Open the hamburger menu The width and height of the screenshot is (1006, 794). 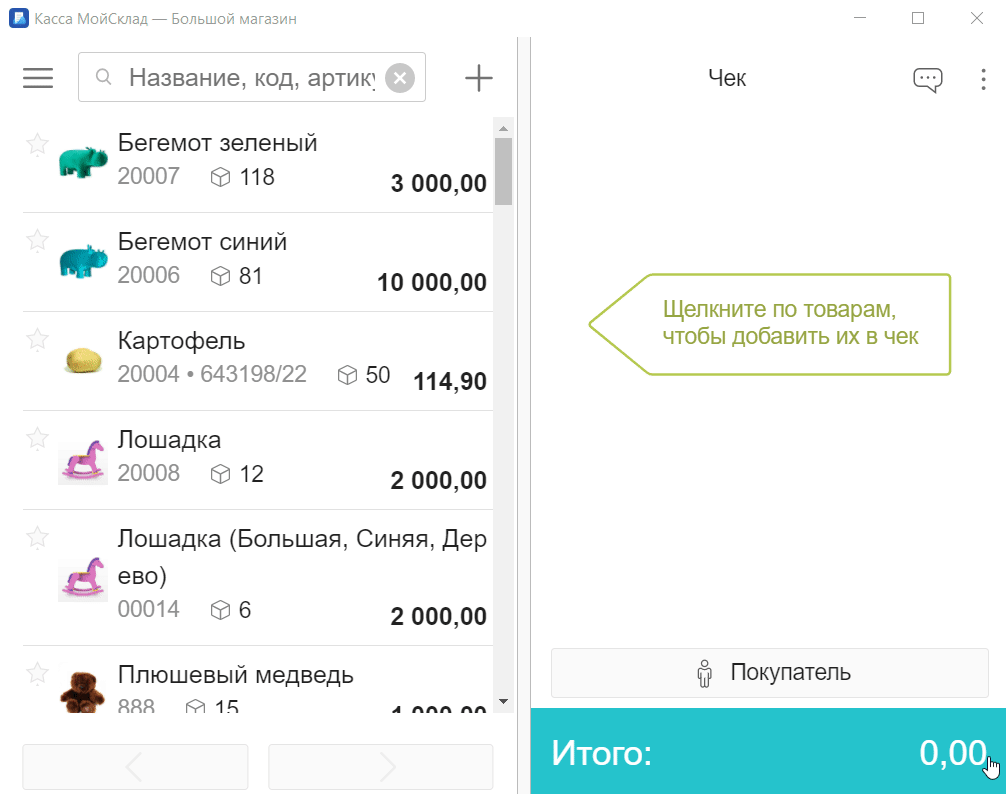point(38,78)
